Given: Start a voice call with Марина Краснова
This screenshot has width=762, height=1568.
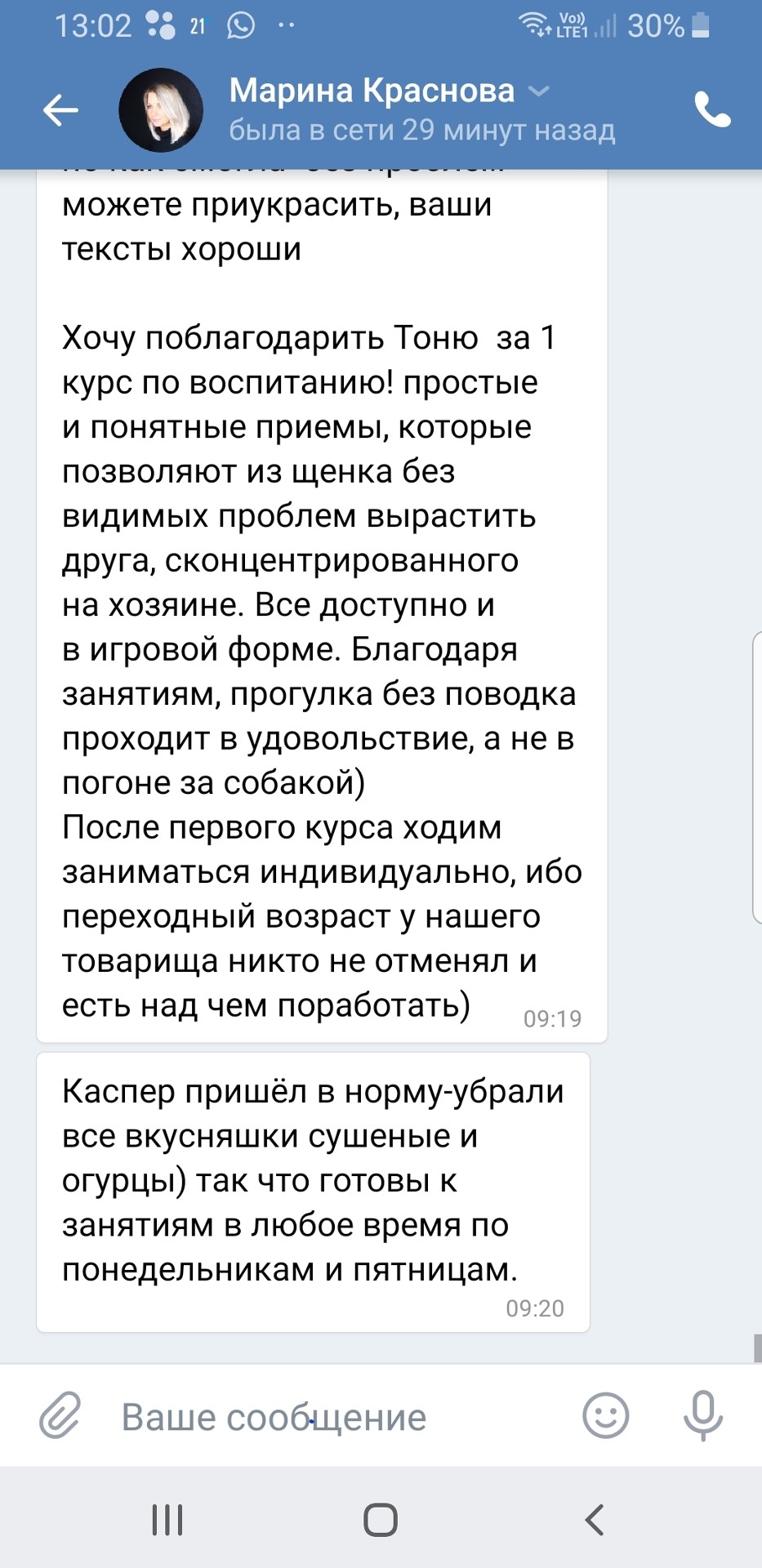Looking at the screenshot, I should tap(712, 109).
